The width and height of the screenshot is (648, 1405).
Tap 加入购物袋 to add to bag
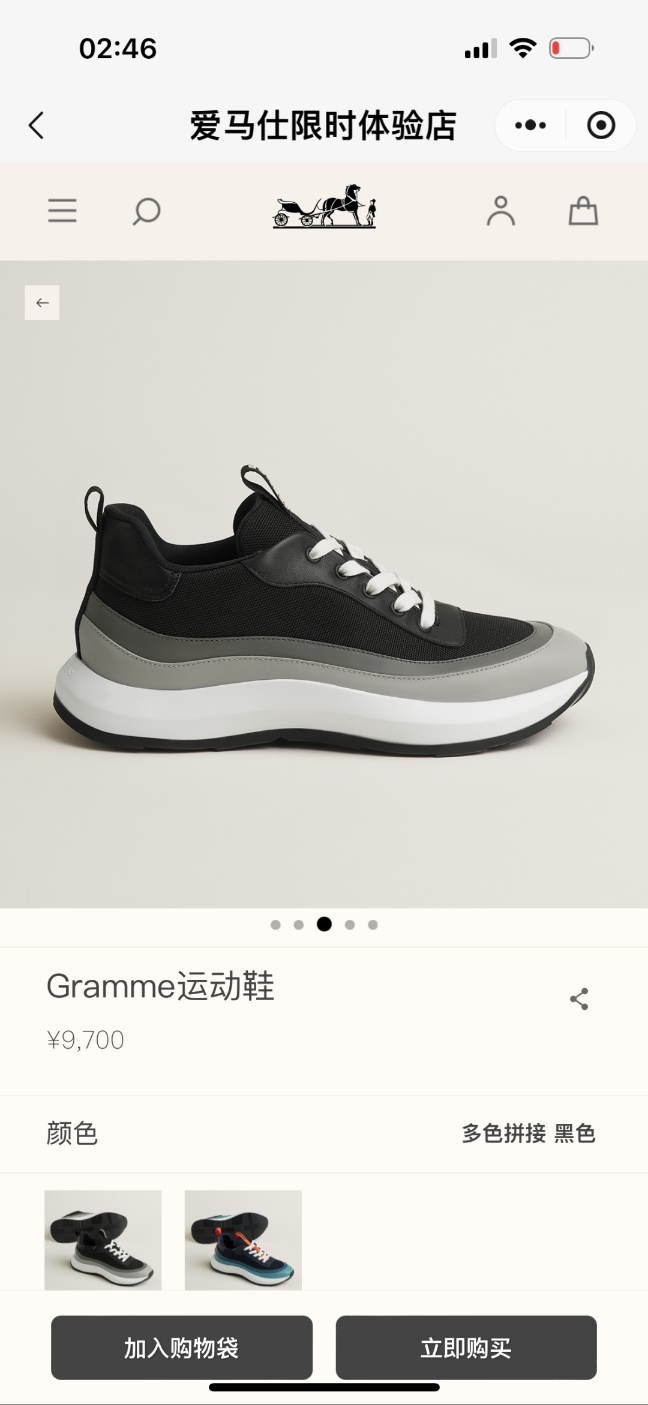pos(182,1347)
